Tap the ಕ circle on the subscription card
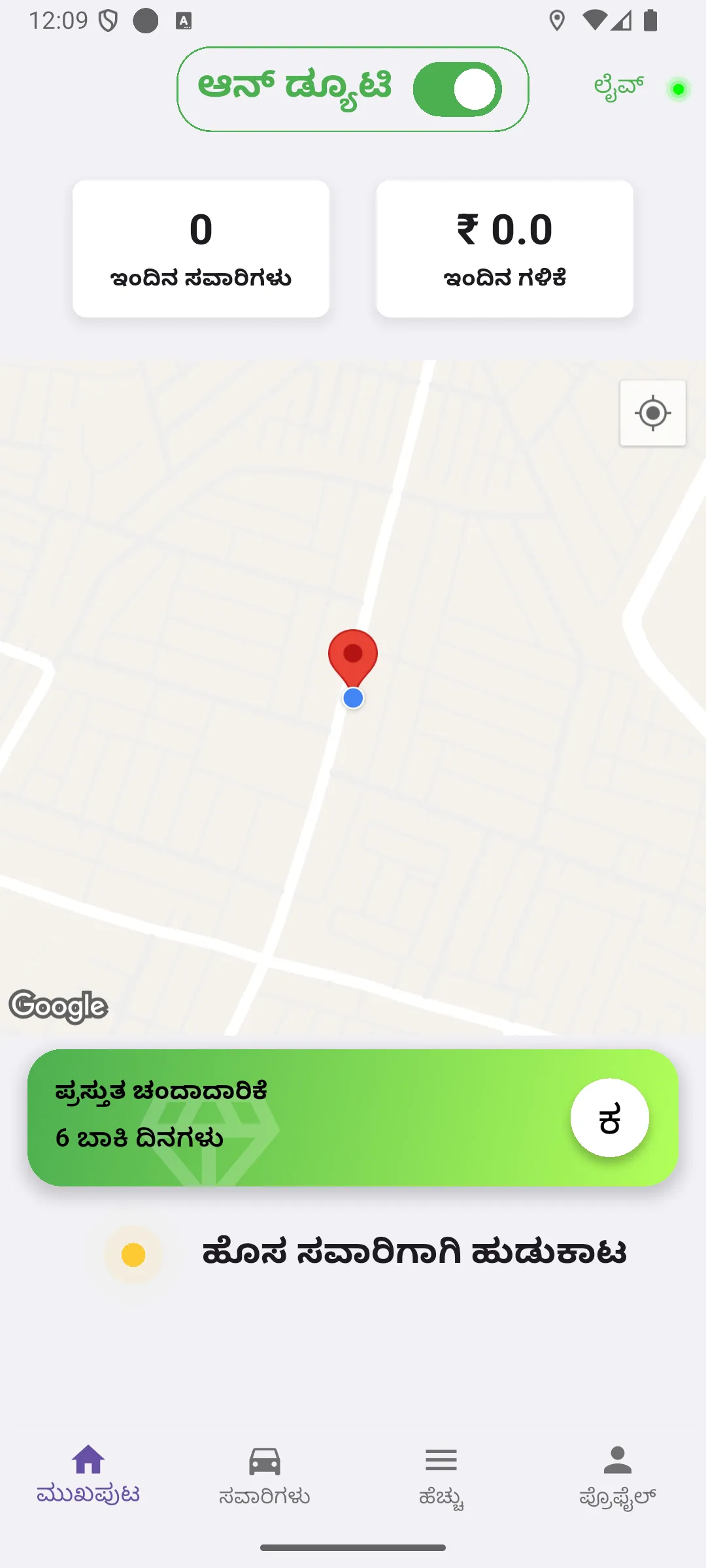This screenshot has width=706, height=1568. pyautogui.click(x=610, y=1119)
